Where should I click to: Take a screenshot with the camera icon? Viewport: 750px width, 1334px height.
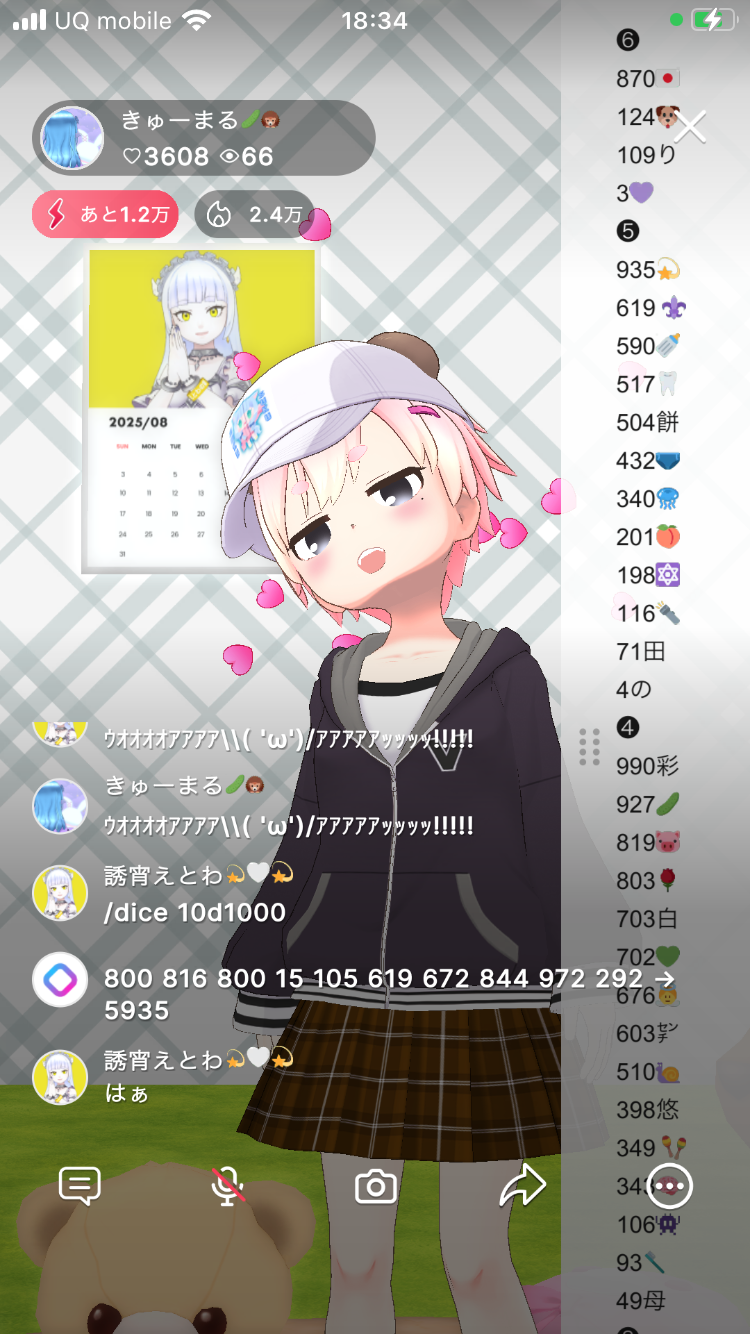click(x=376, y=1187)
